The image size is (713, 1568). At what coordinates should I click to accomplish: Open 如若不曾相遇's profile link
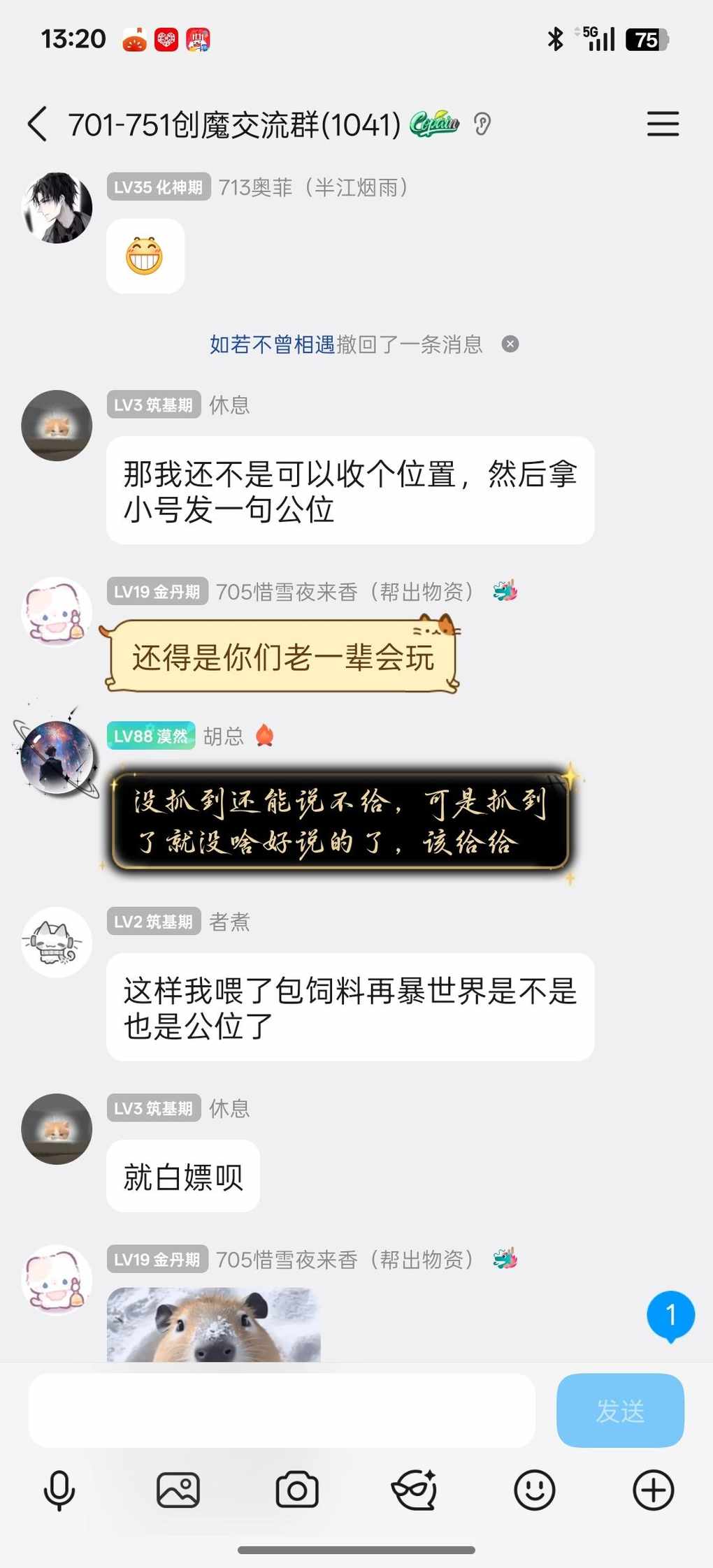[273, 344]
